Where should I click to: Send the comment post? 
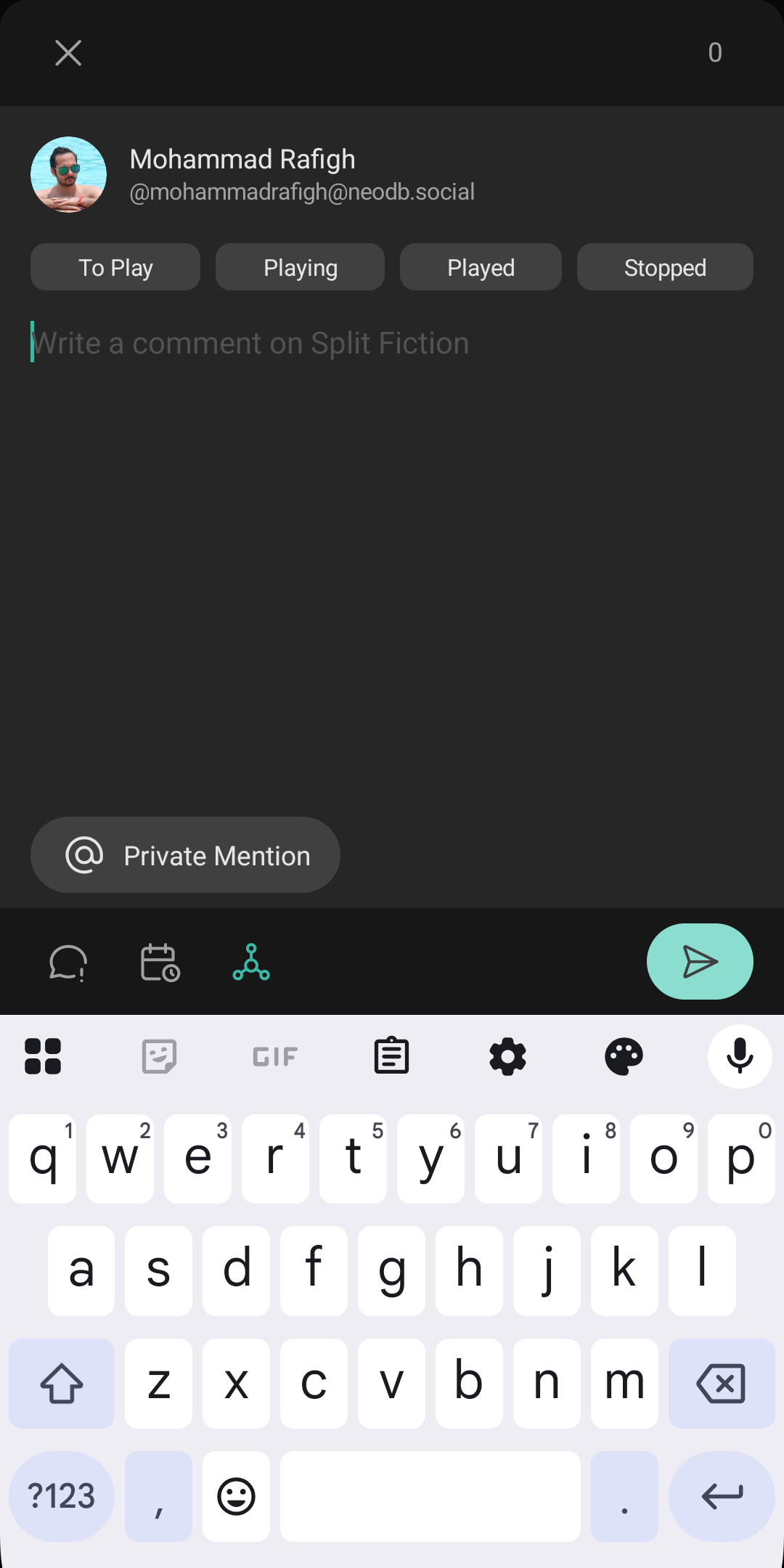(x=699, y=961)
